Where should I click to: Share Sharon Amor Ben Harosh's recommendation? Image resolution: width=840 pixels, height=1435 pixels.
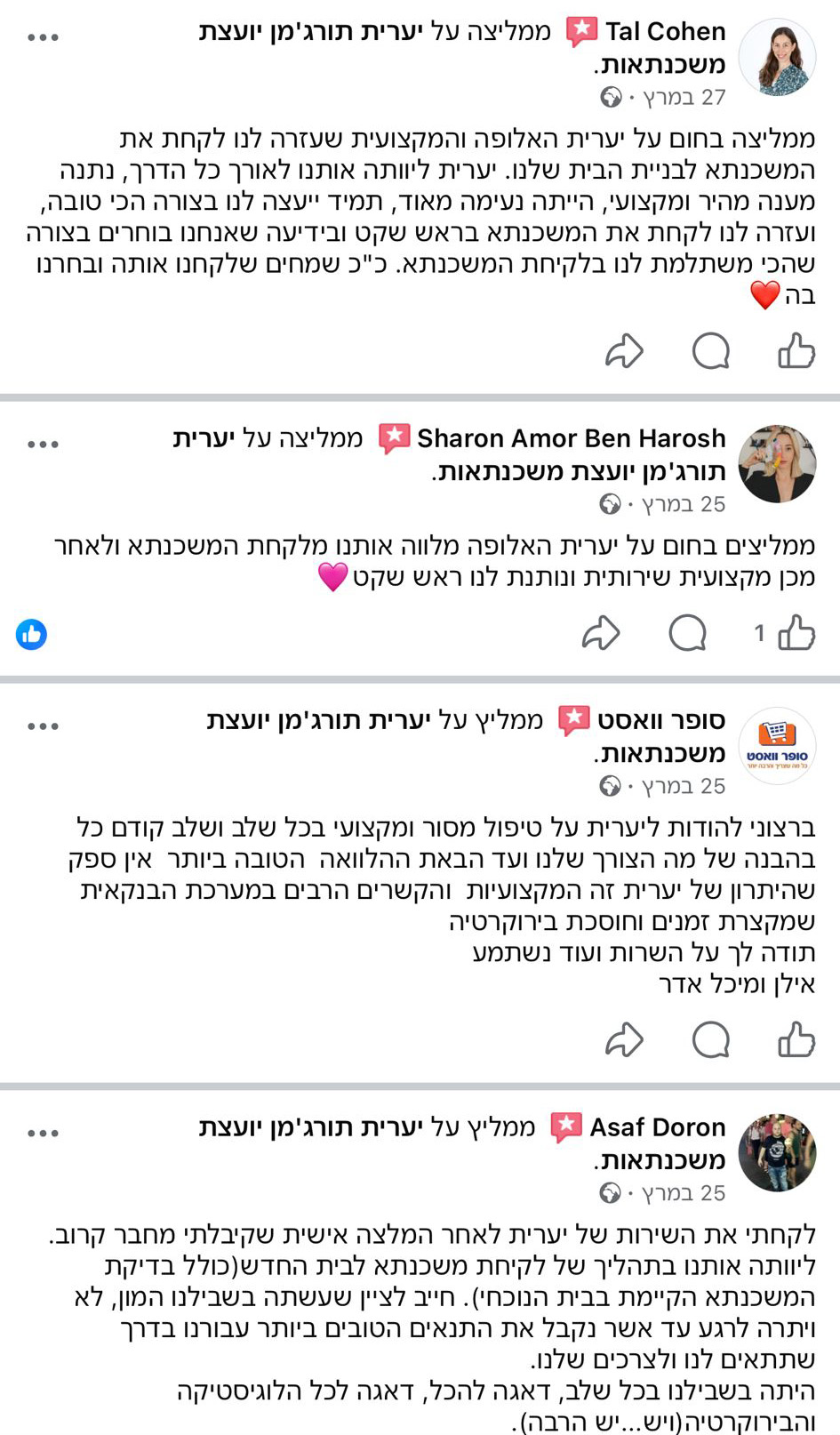click(601, 633)
